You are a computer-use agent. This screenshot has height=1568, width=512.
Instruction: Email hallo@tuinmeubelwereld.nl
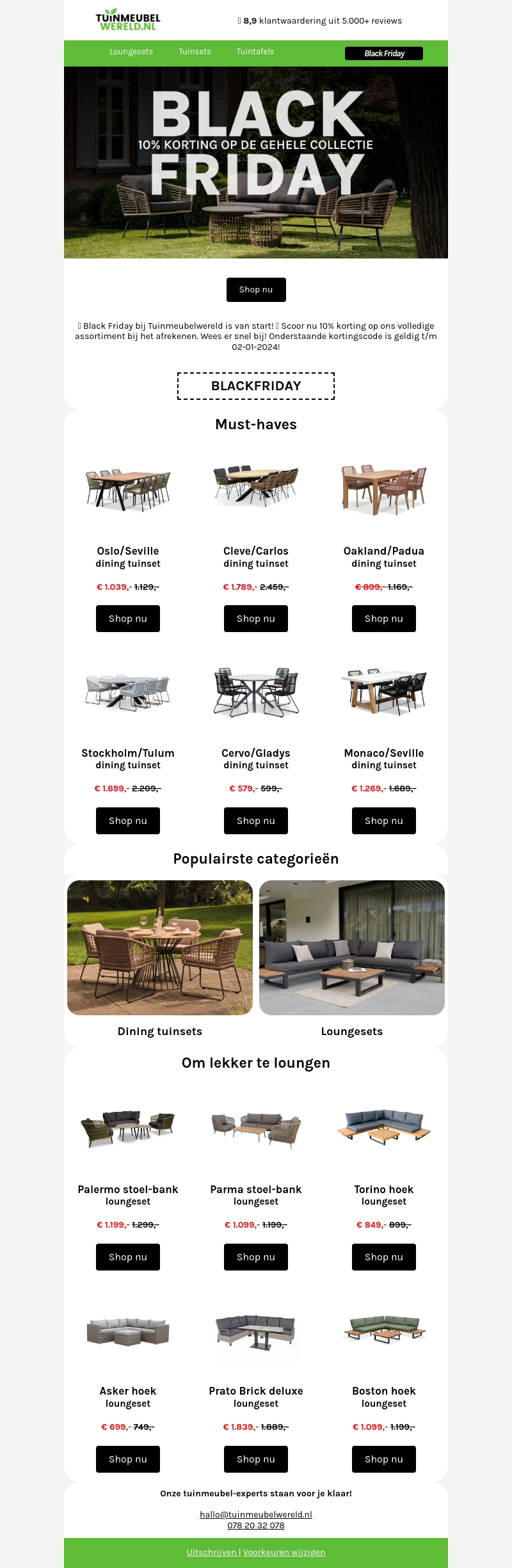pyautogui.click(x=256, y=1514)
